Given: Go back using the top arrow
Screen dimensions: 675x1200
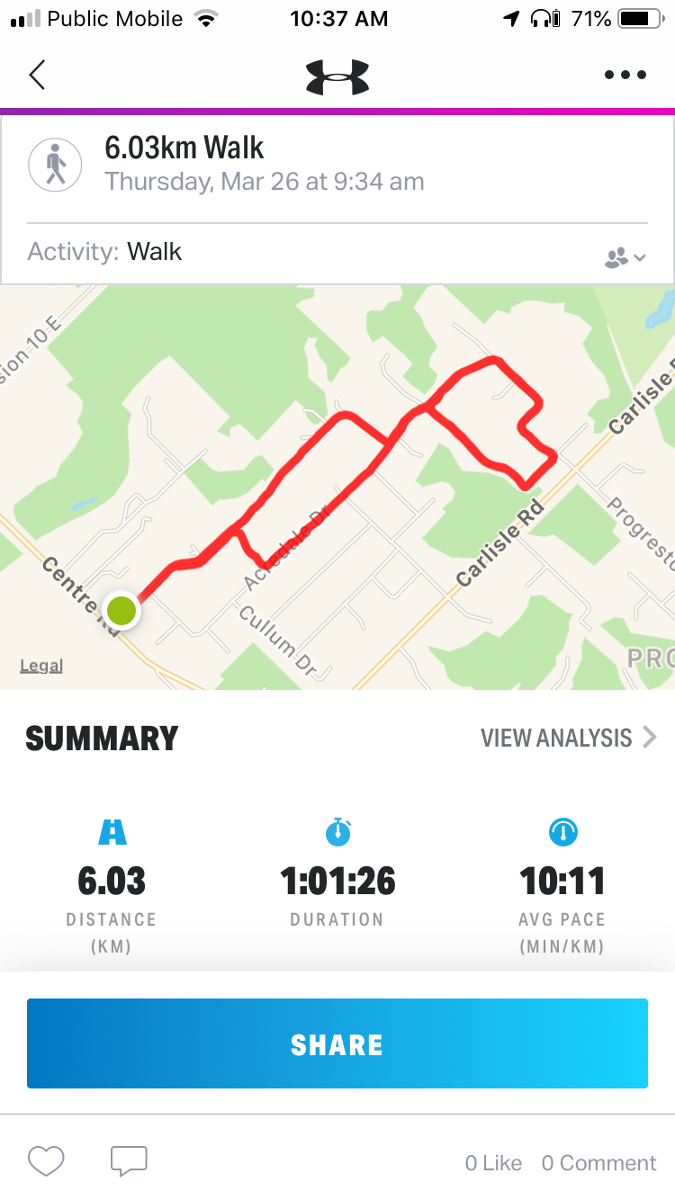Looking at the screenshot, I should [x=37, y=76].
